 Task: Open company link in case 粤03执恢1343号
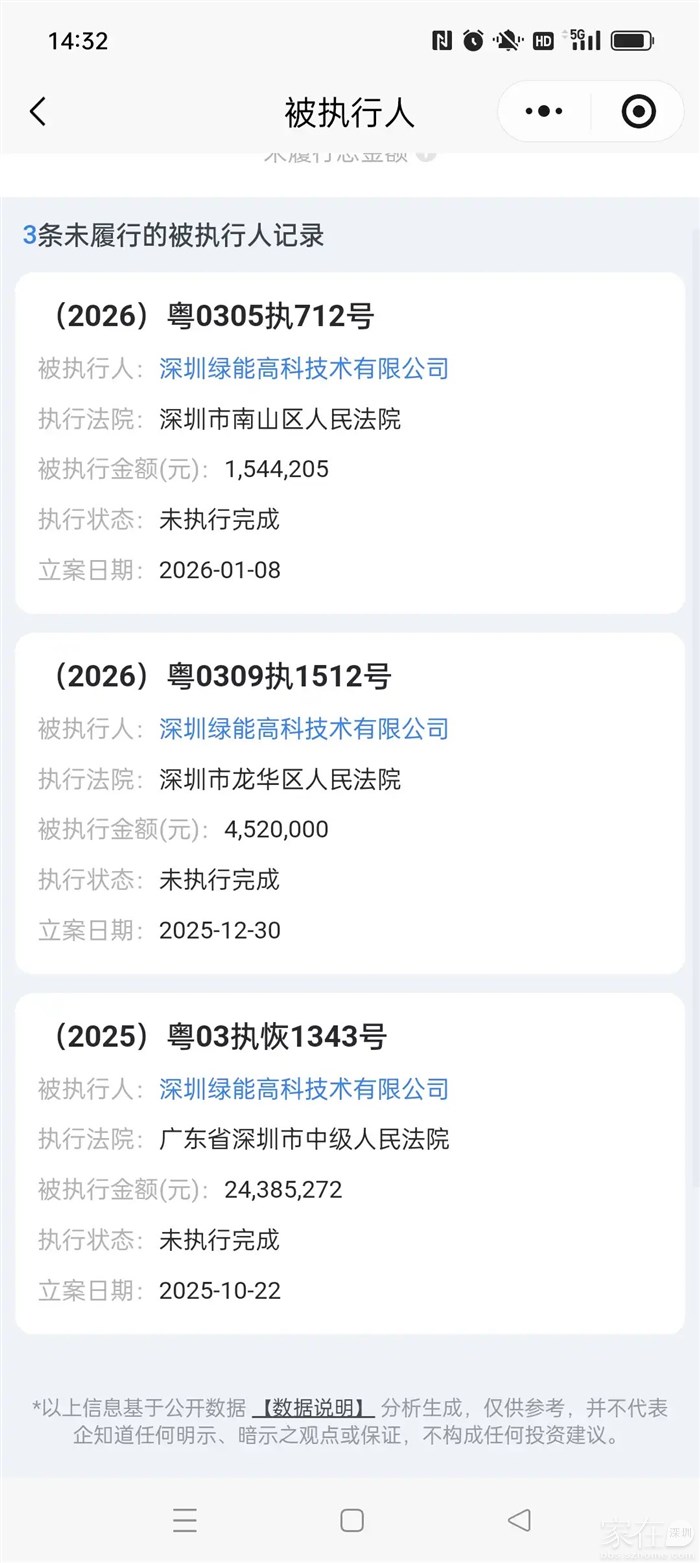tap(304, 1088)
